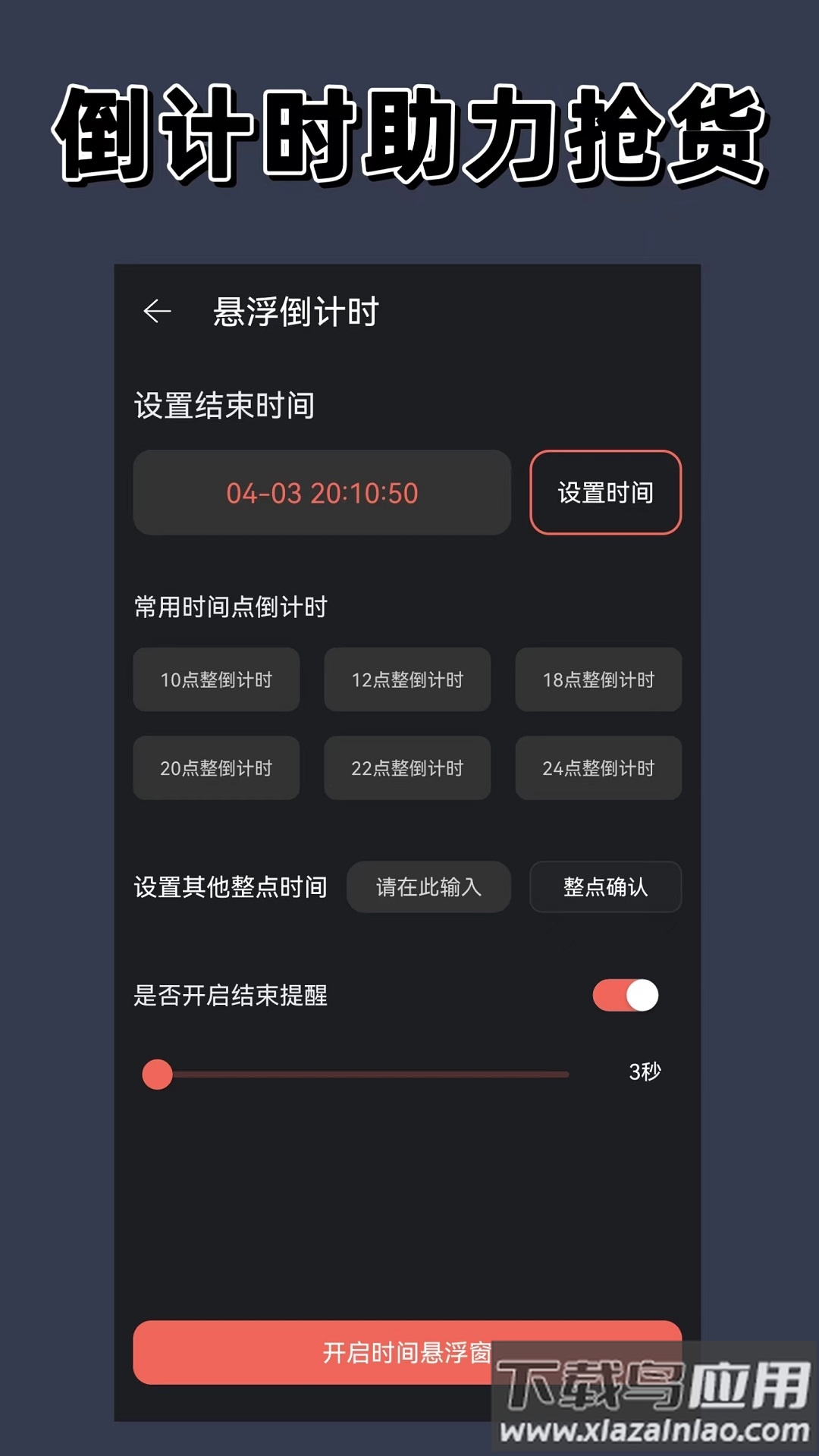Select the 12点整倒计时 preset
Viewport: 819px width, 1456px height.
point(406,680)
